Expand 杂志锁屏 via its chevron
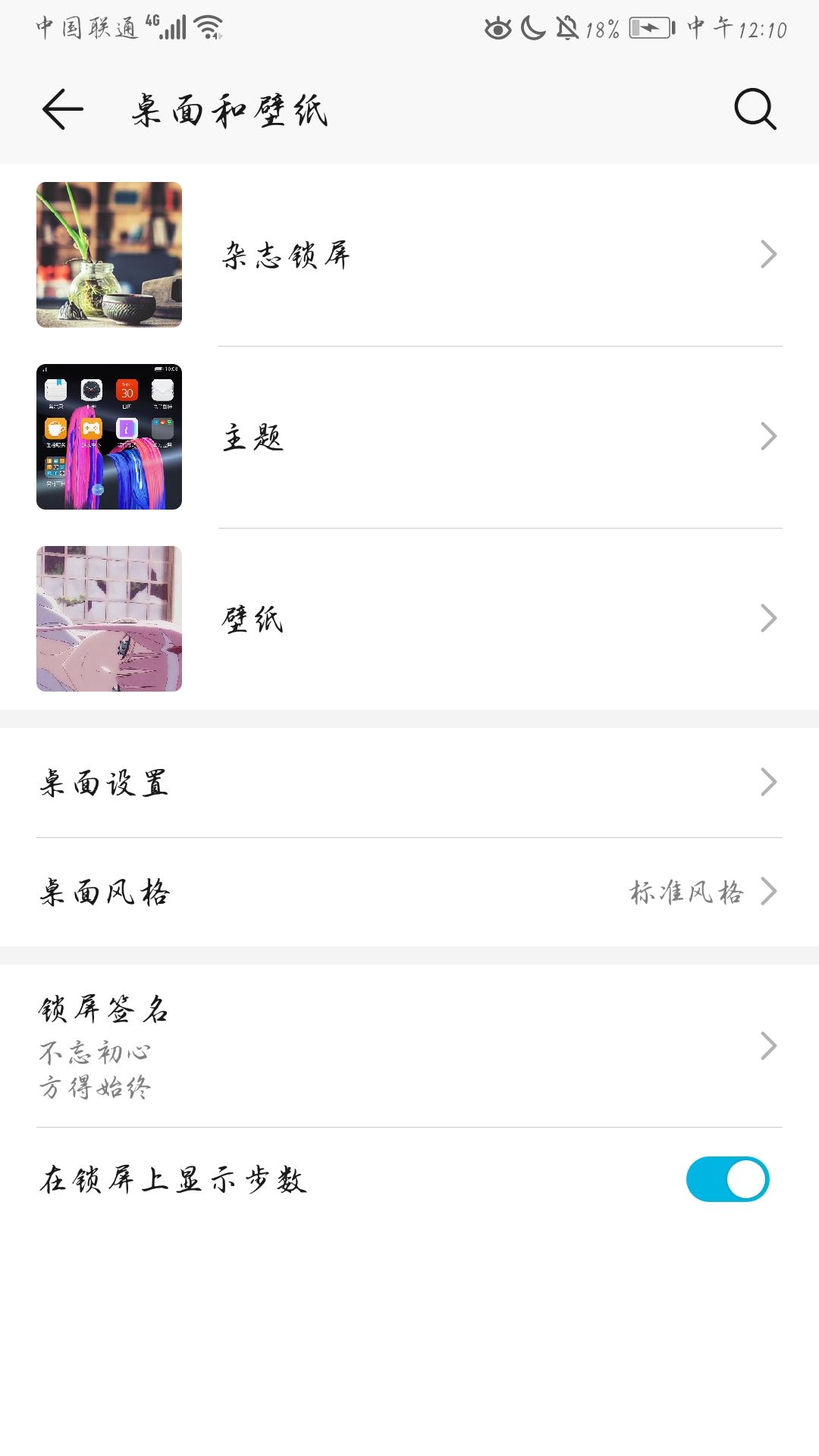The height and width of the screenshot is (1456, 819). pos(770,254)
